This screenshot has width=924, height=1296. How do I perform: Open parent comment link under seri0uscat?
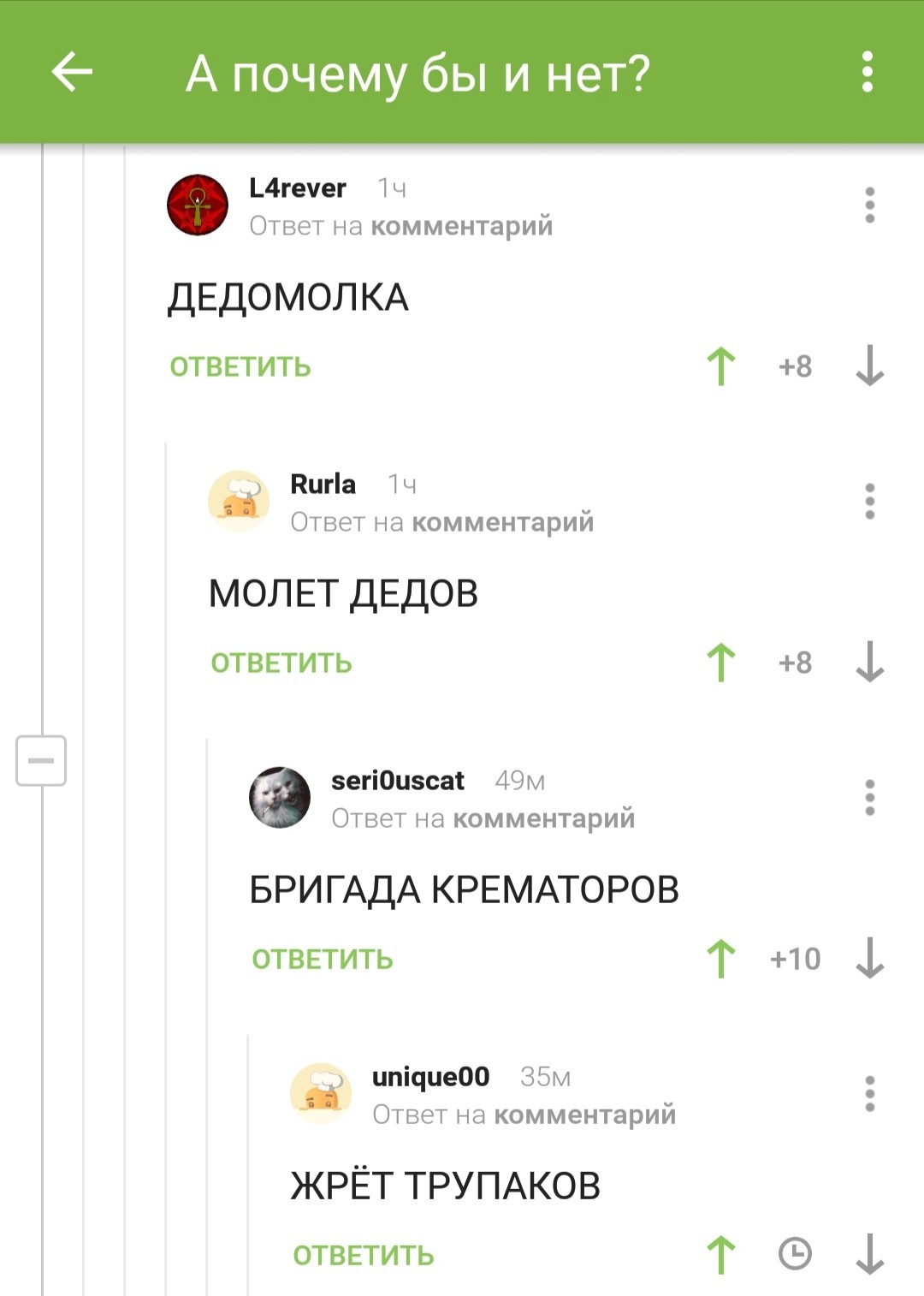pyautogui.click(x=543, y=818)
